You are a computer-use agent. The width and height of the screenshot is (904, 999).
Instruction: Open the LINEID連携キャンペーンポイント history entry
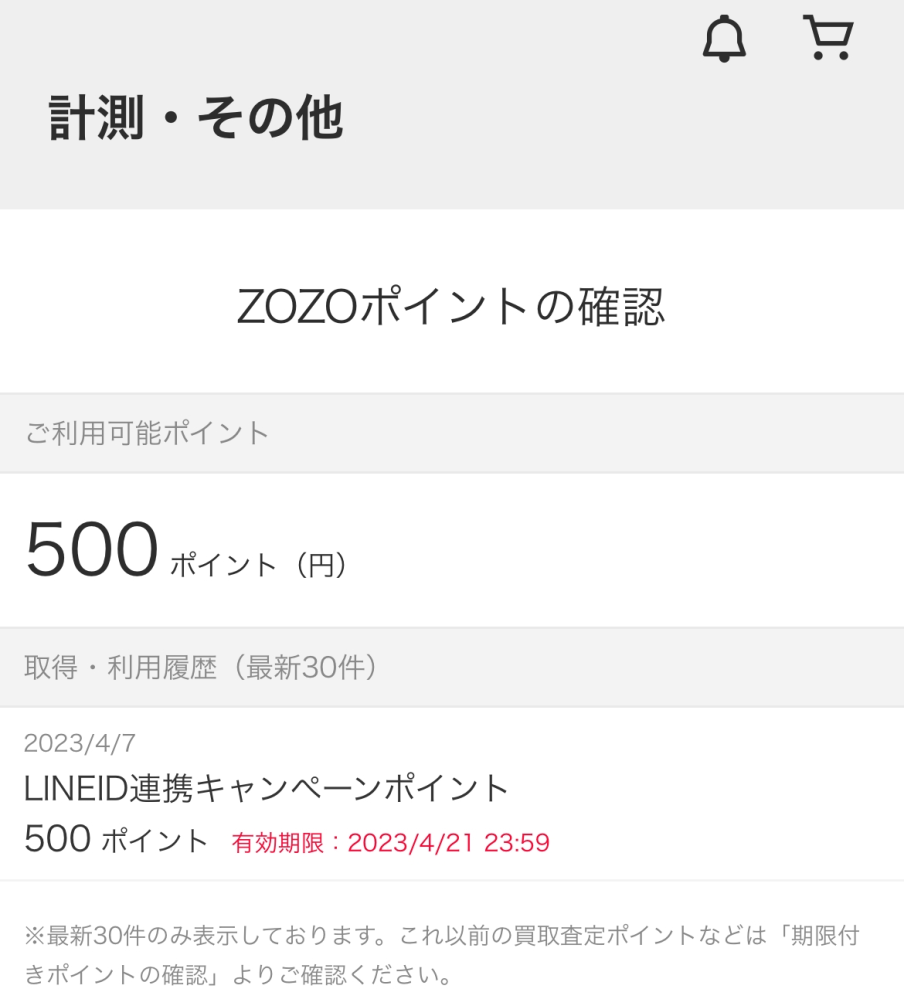tap(265, 787)
